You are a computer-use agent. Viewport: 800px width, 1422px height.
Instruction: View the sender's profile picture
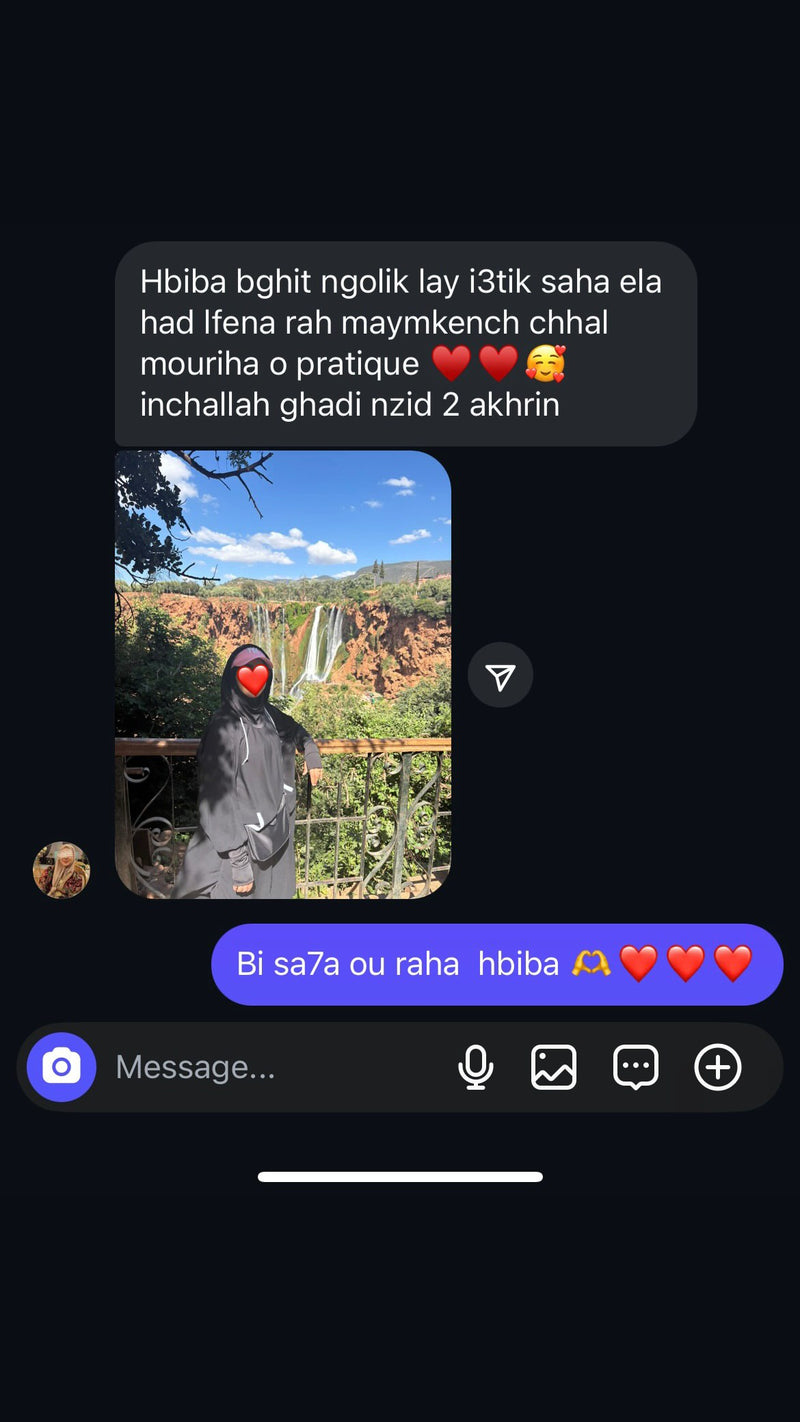[61, 870]
